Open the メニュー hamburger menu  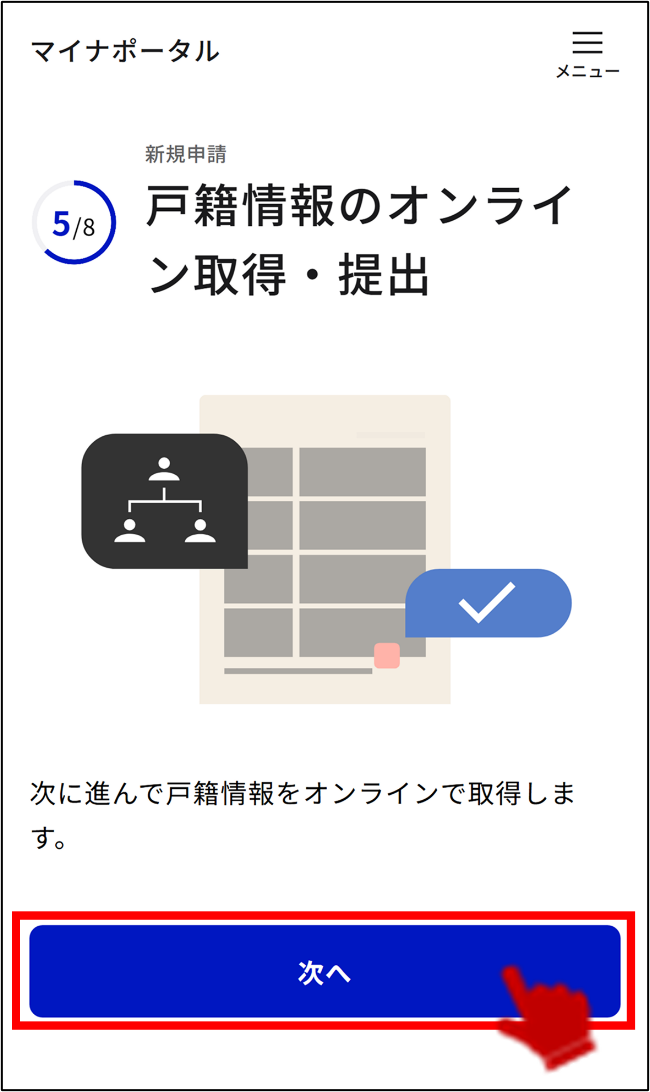587,54
